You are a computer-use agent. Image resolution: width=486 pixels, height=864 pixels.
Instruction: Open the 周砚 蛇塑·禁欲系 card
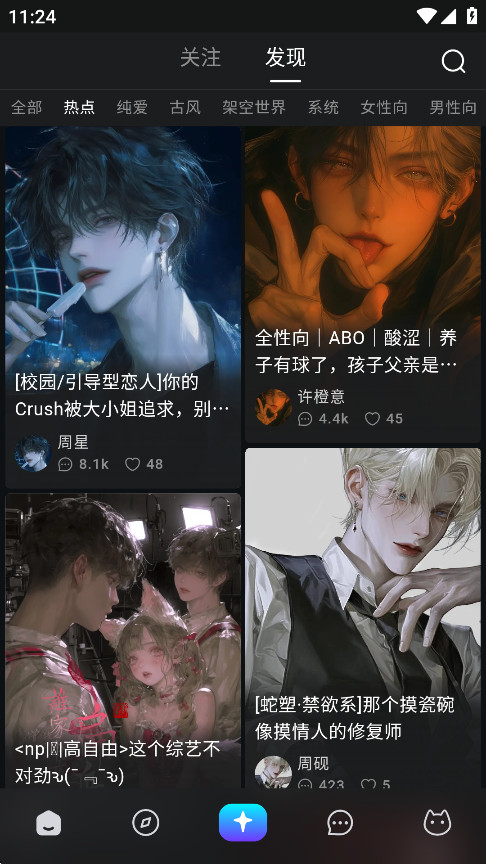363,618
